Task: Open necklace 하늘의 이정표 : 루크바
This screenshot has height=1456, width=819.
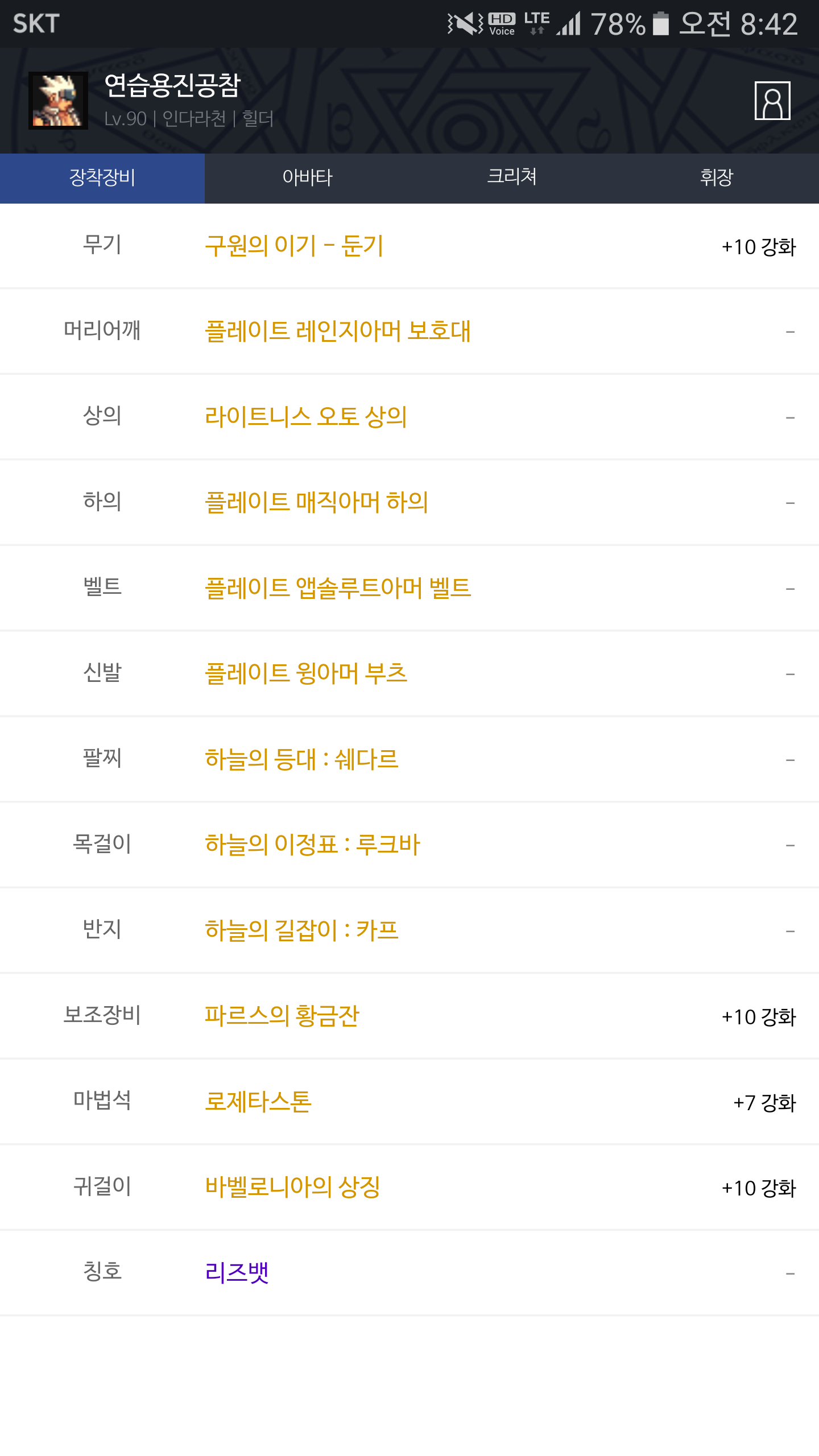Action: [x=312, y=845]
